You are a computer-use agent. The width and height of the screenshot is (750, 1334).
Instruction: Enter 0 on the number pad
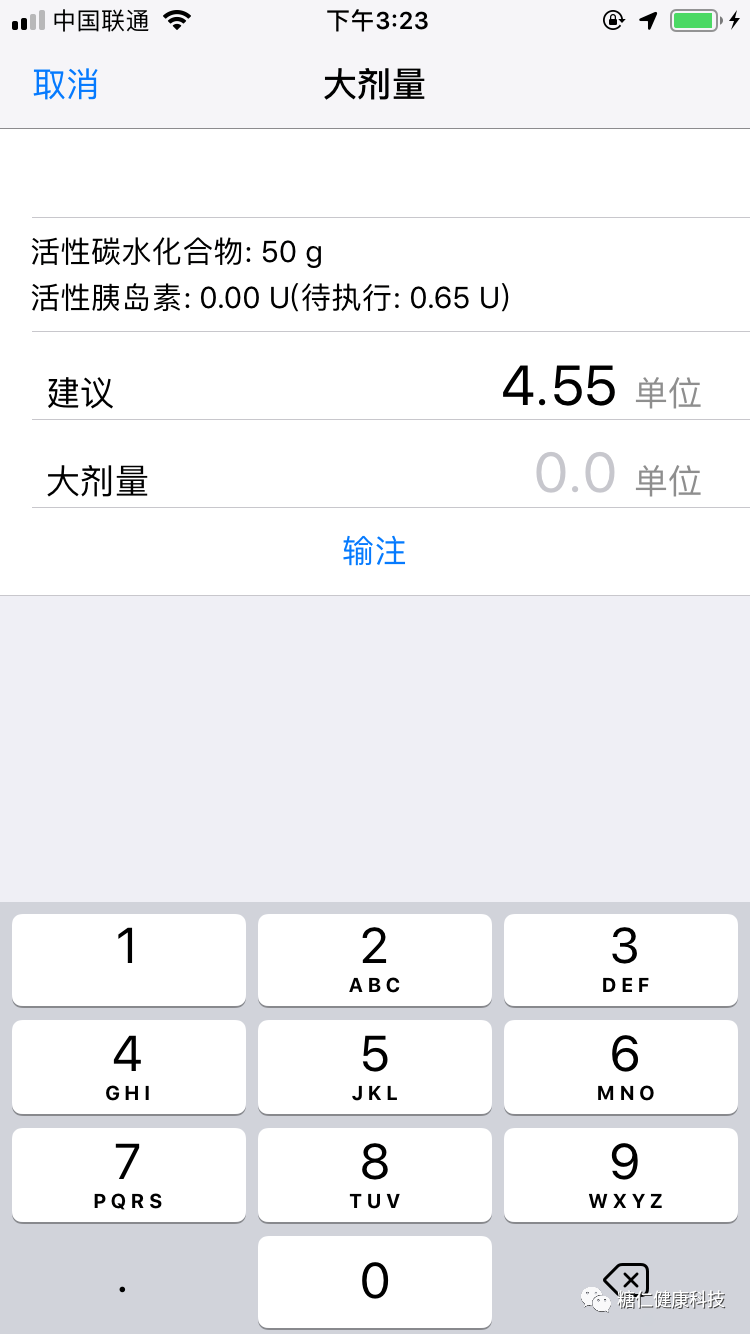[375, 1282]
